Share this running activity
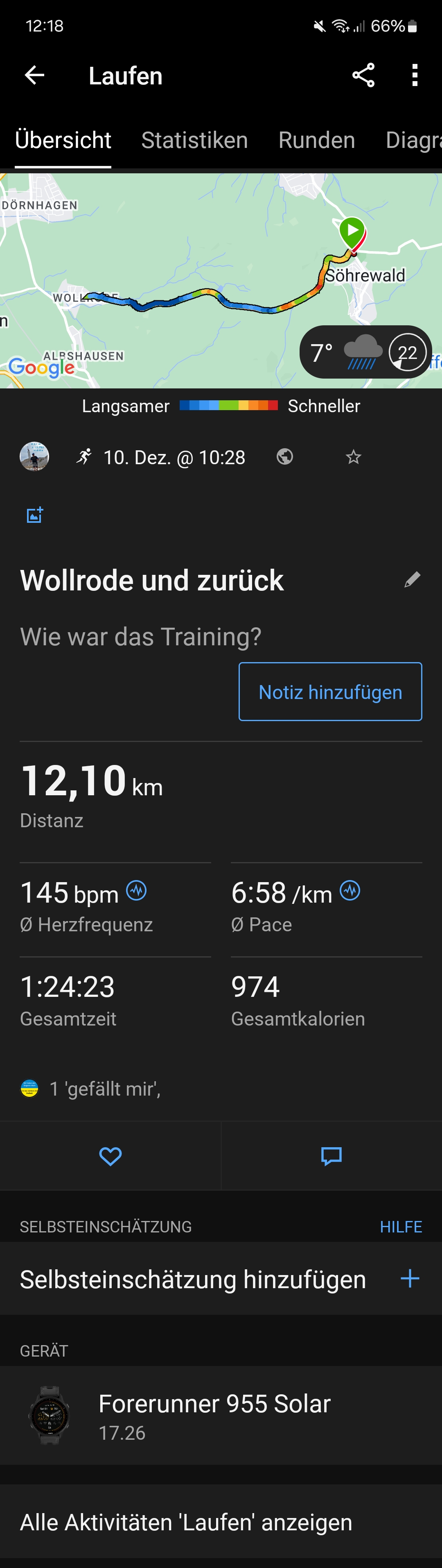The width and height of the screenshot is (442, 1568). point(363,75)
